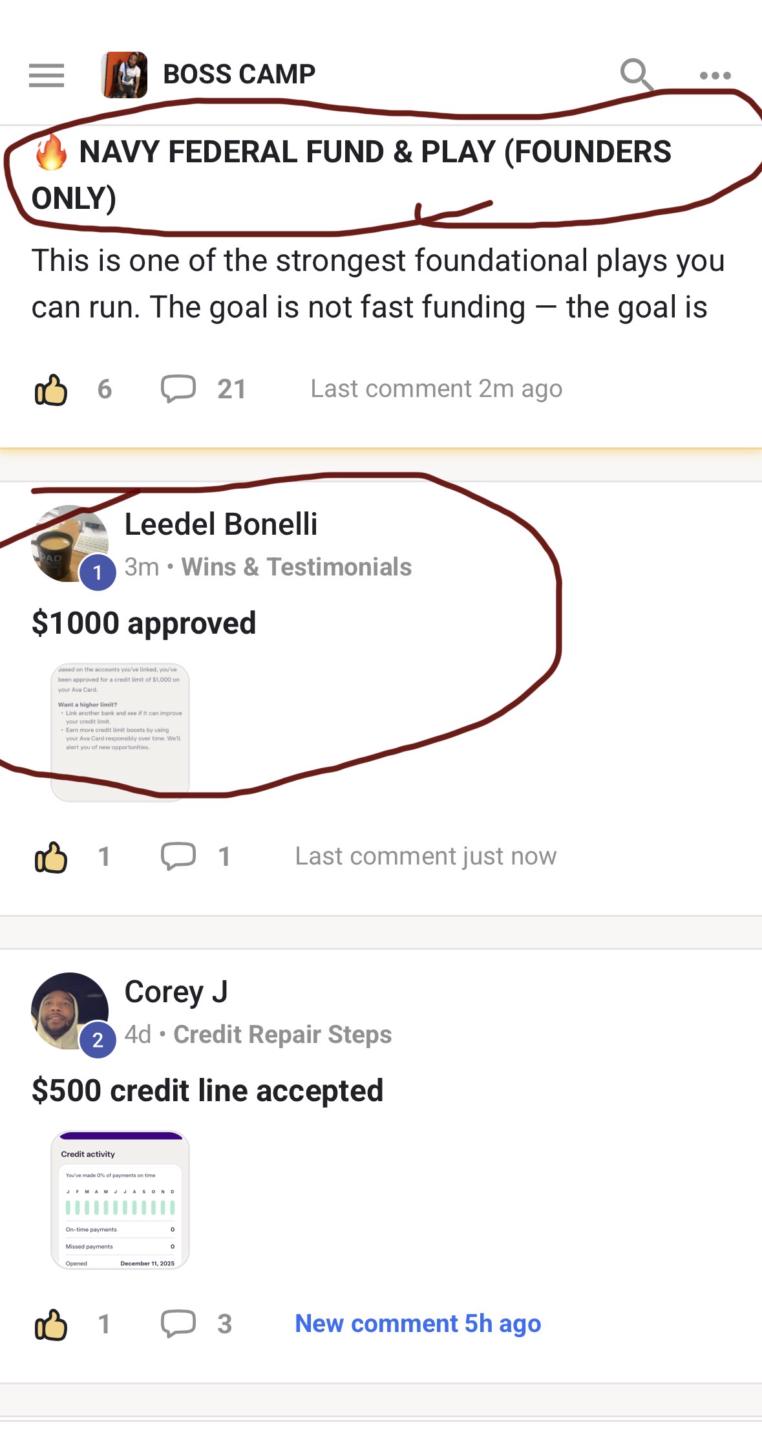Viewport: 762px width, 1440px height.
Task: Open the $1000 approved post
Action: pos(144,623)
